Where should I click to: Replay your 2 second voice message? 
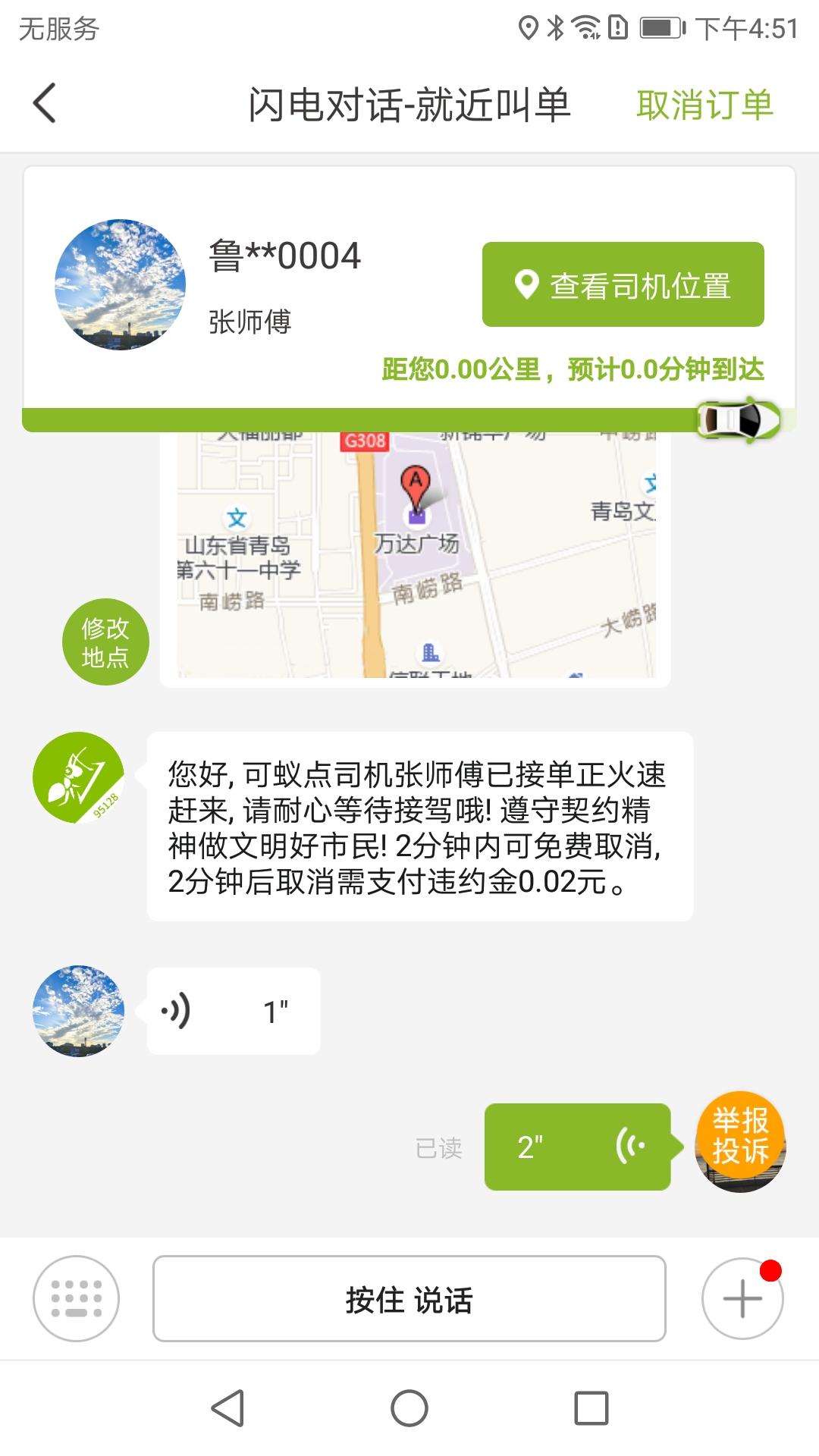point(578,1147)
